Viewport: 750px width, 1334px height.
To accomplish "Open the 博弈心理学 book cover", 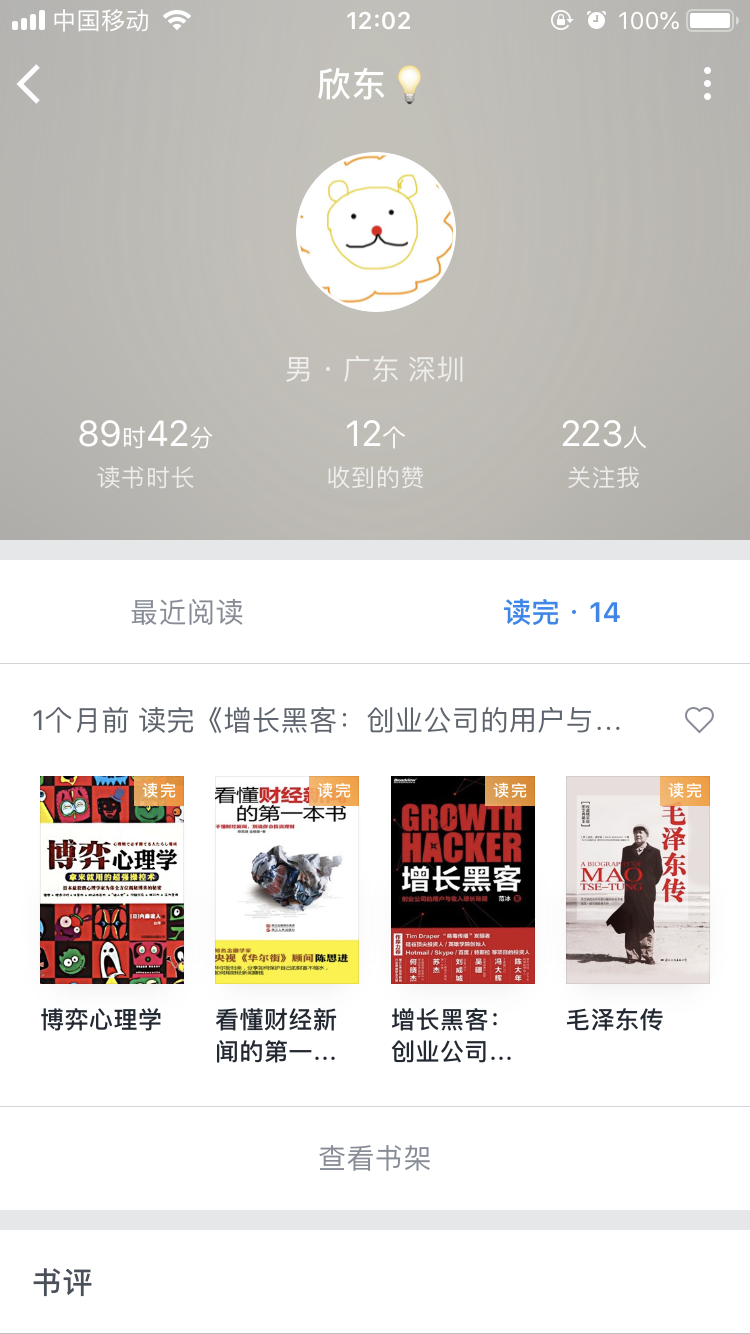I will click(111, 880).
